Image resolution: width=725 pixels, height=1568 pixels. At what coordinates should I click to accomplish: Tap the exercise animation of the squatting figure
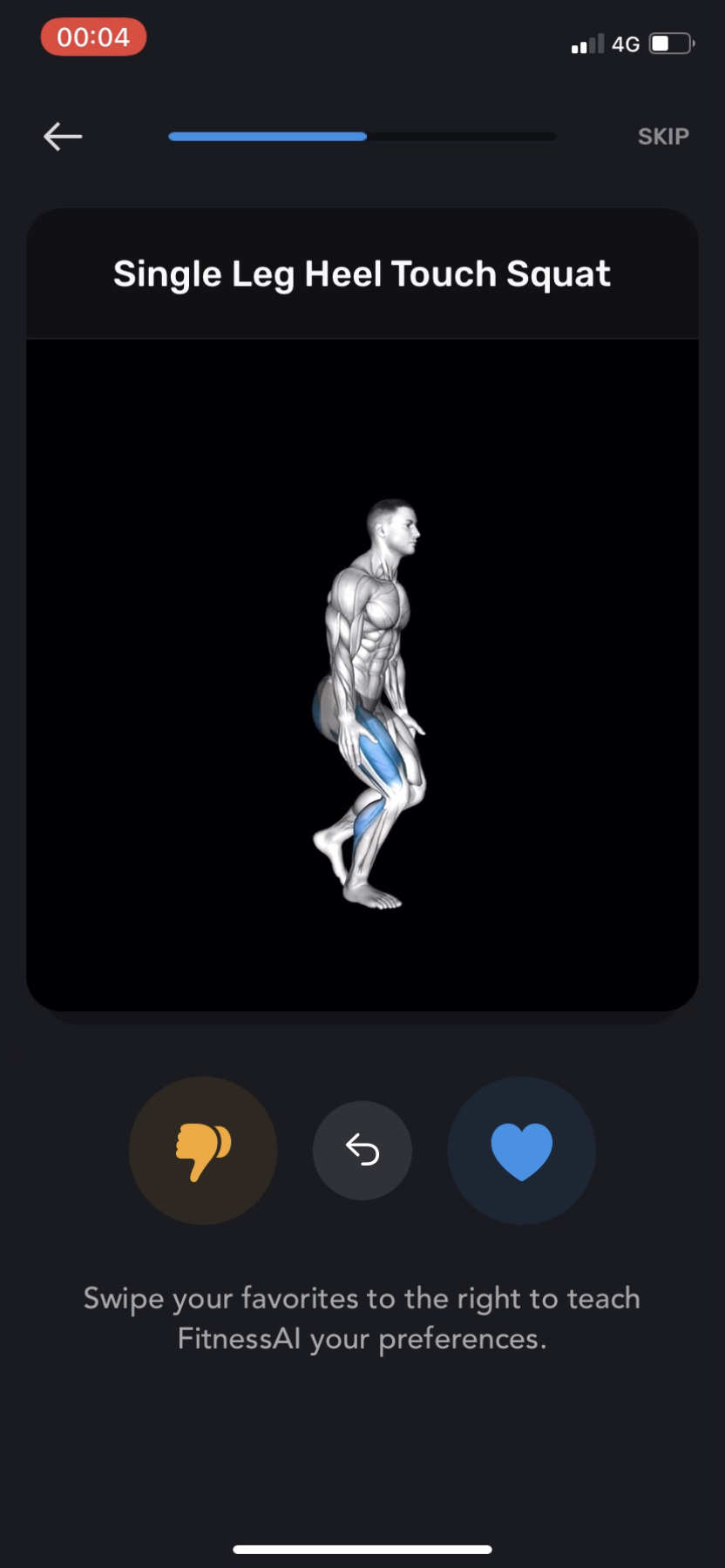coord(375,697)
